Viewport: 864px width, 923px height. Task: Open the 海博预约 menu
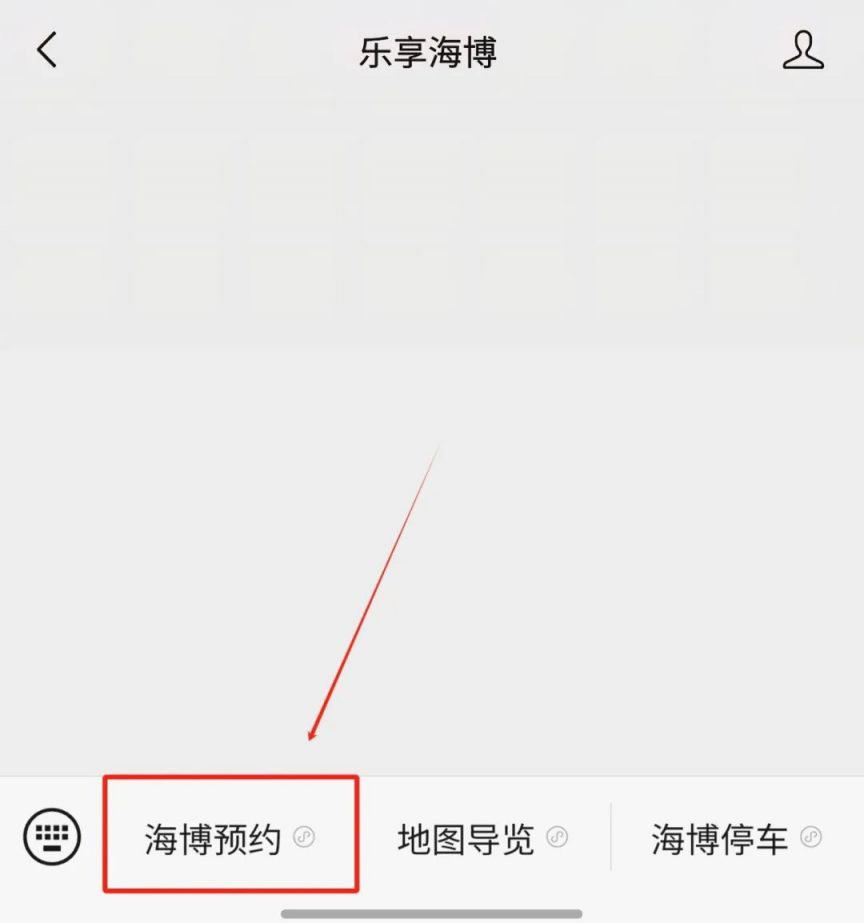pyautogui.click(x=230, y=837)
